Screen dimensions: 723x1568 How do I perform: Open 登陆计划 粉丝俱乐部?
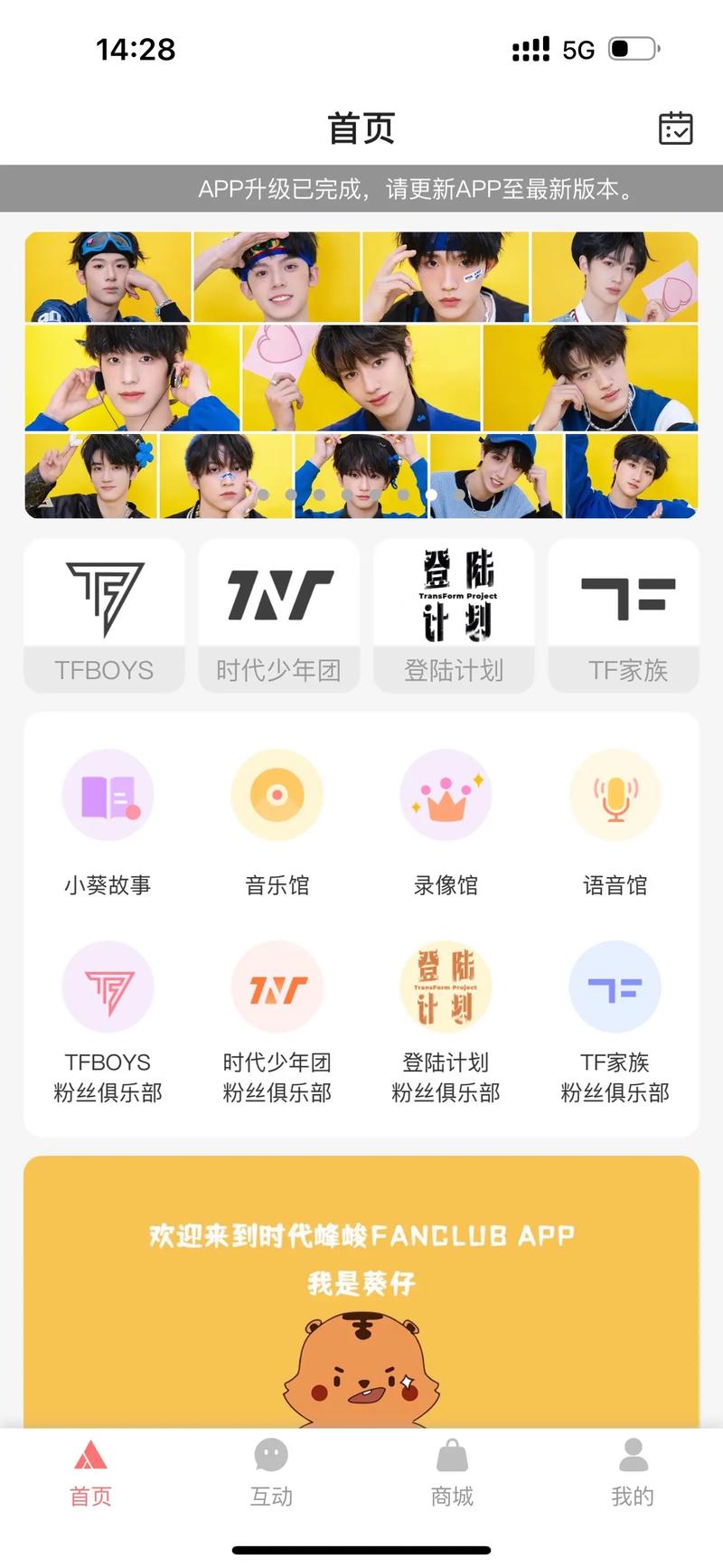(x=446, y=1022)
